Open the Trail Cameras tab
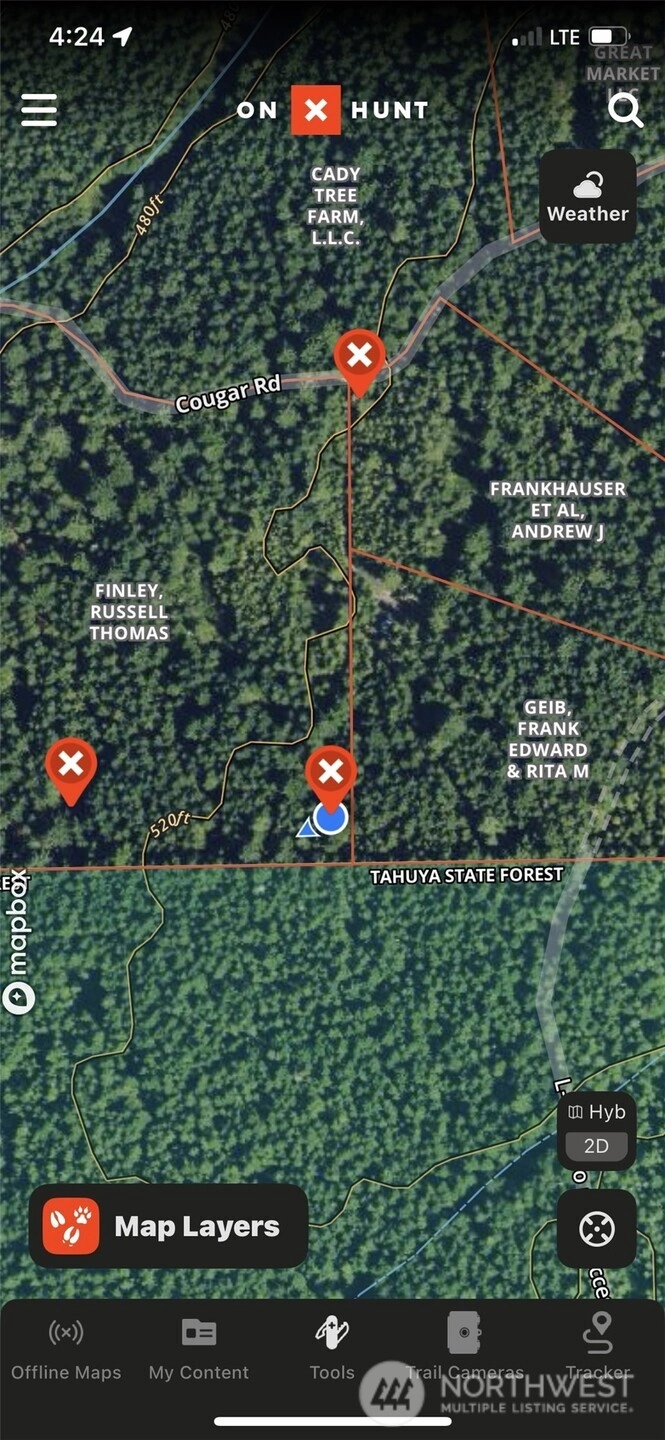This screenshot has width=665, height=1440. (x=465, y=1348)
